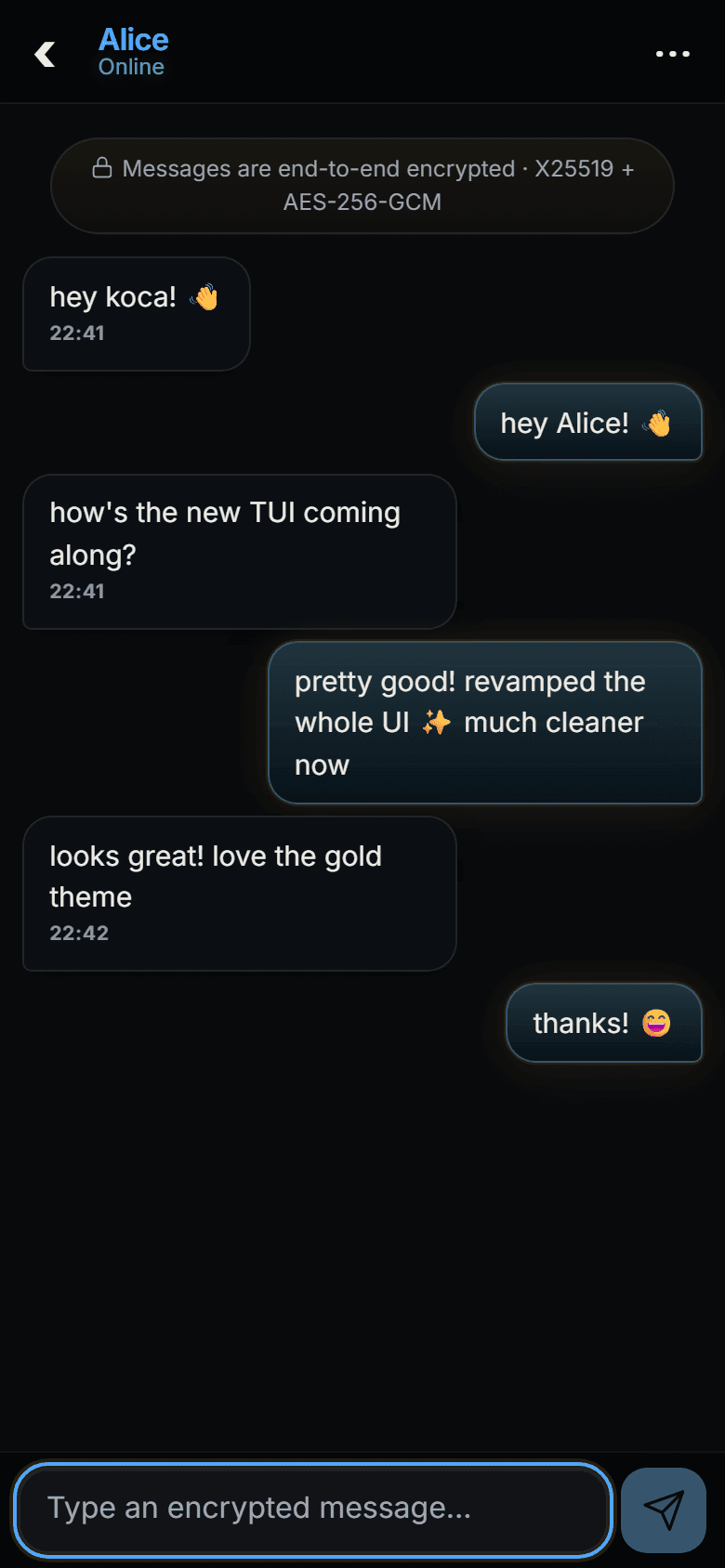This screenshot has height=1568, width=725.
Task: Go back from Alice's chat
Action: [x=45, y=54]
